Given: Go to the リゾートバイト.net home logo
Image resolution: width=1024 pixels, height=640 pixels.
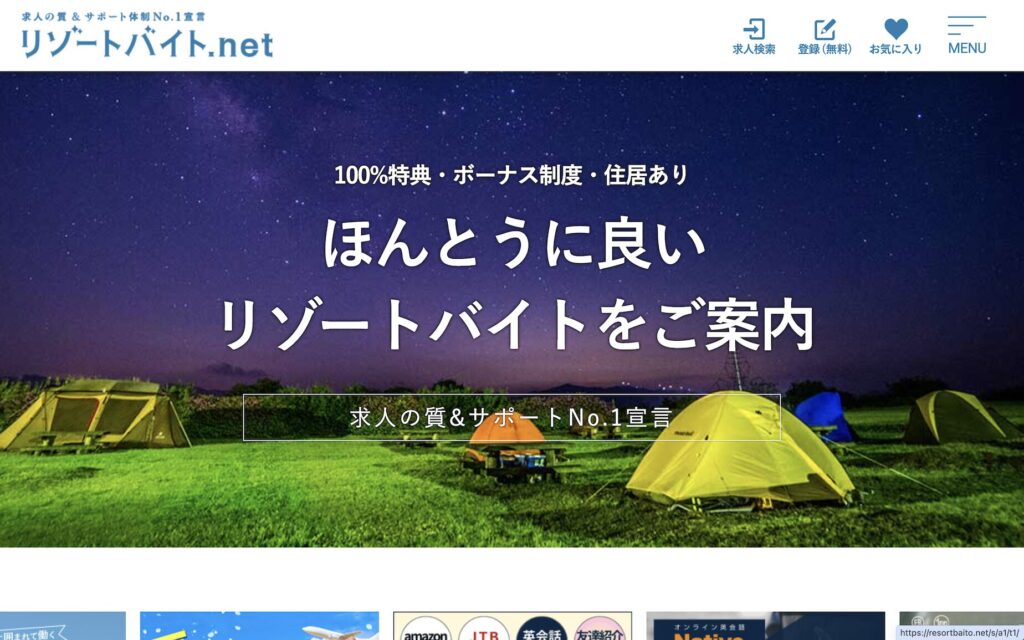Looking at the screenshot, I should click(x=146, y=37).
